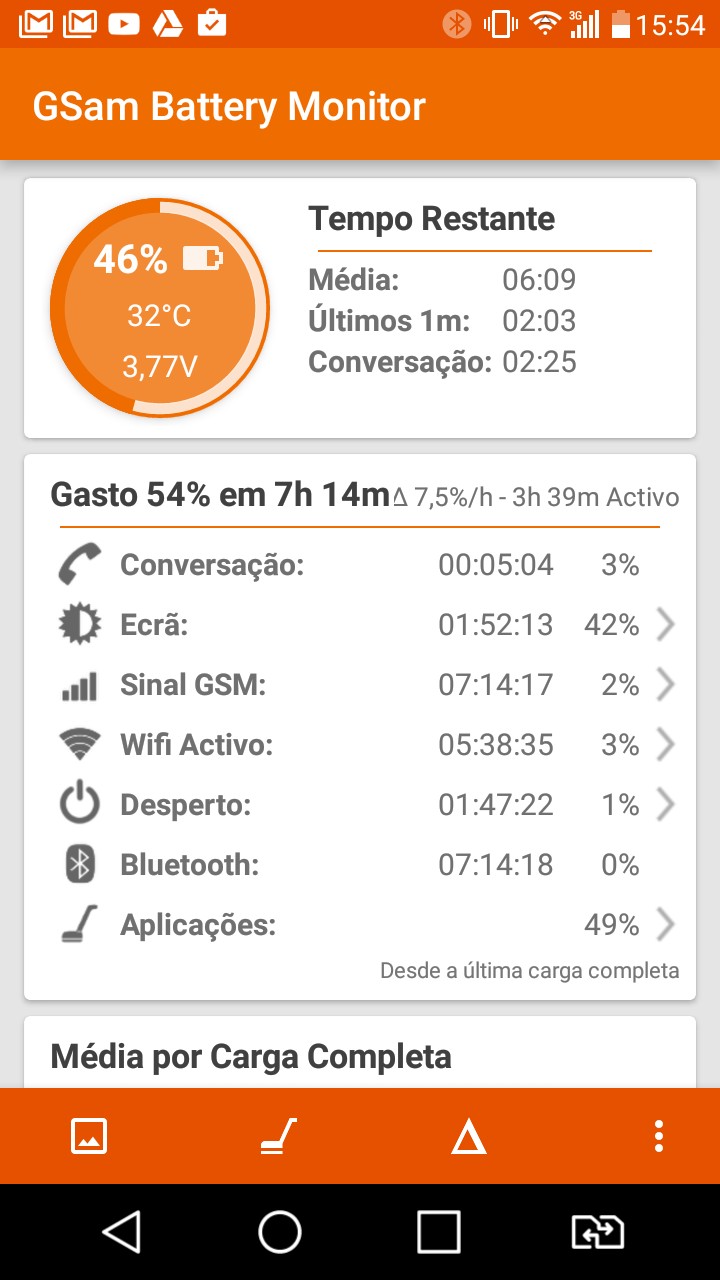
Task: Open Desperto awake time details
Action: pyautogui.click(x=360, y=805)
